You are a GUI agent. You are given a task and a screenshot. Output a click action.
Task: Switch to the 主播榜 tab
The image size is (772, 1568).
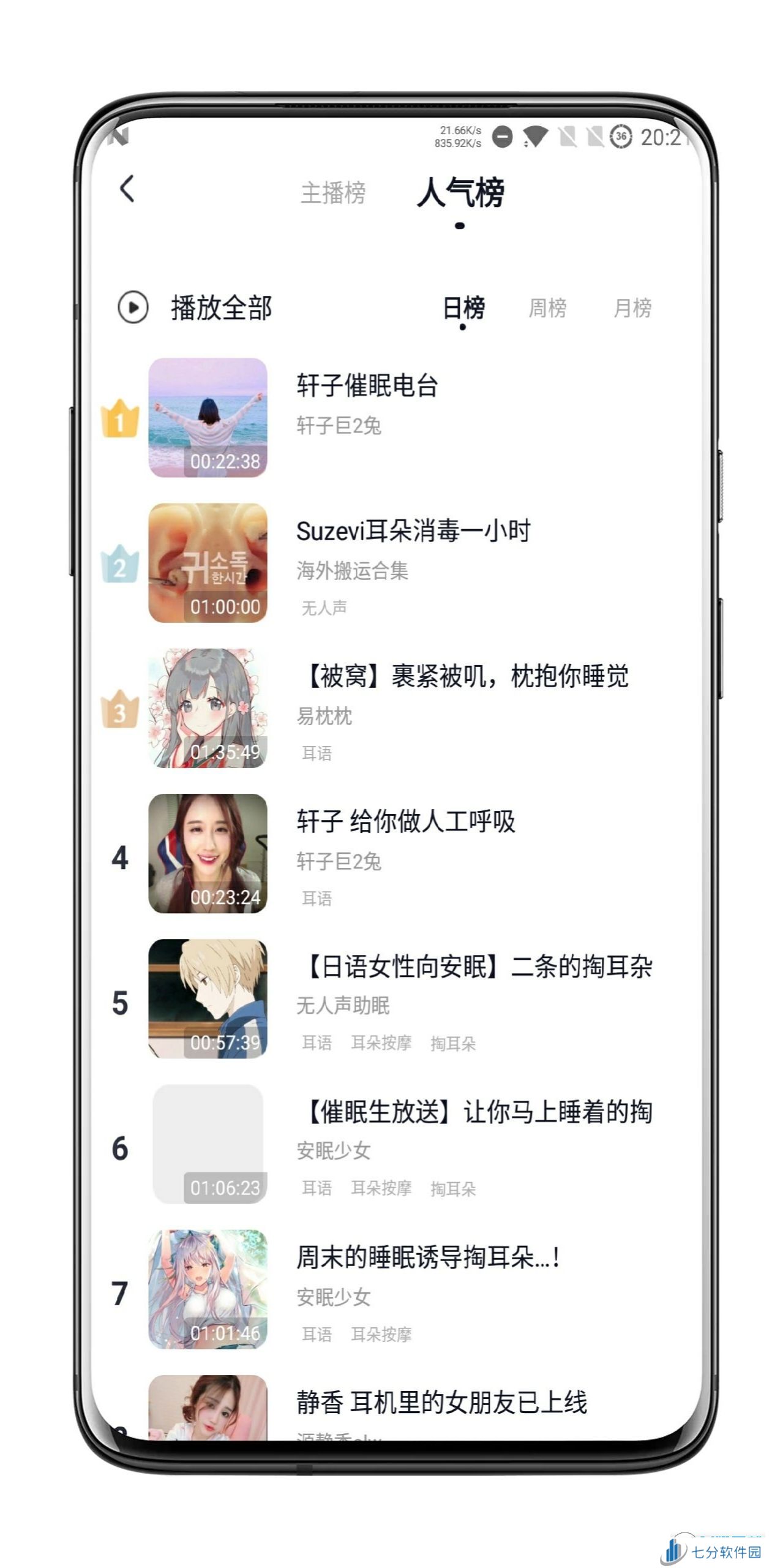click(x=333, y=193)
